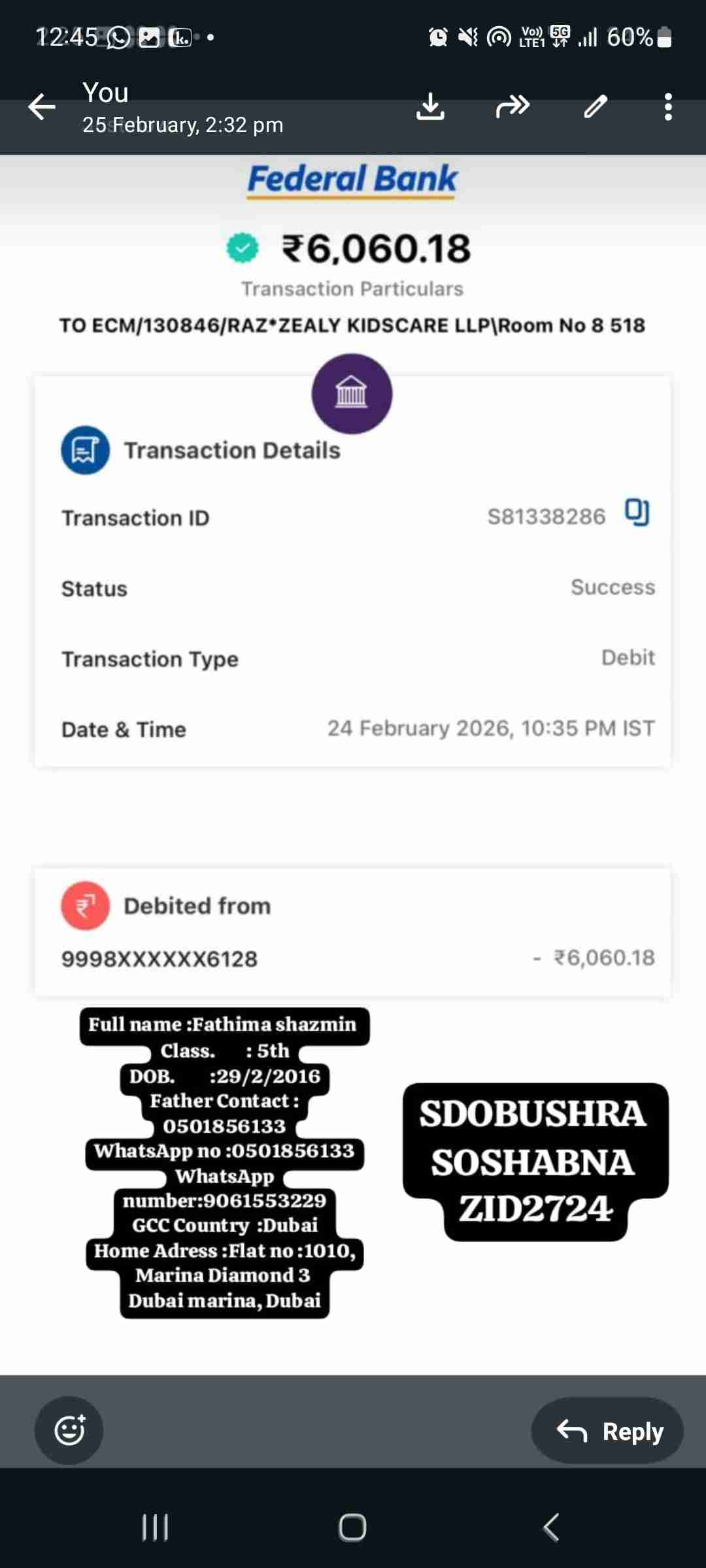Open the three-dot overflow menu
This screenshot has height=1568, width=706.
[667, 106]
